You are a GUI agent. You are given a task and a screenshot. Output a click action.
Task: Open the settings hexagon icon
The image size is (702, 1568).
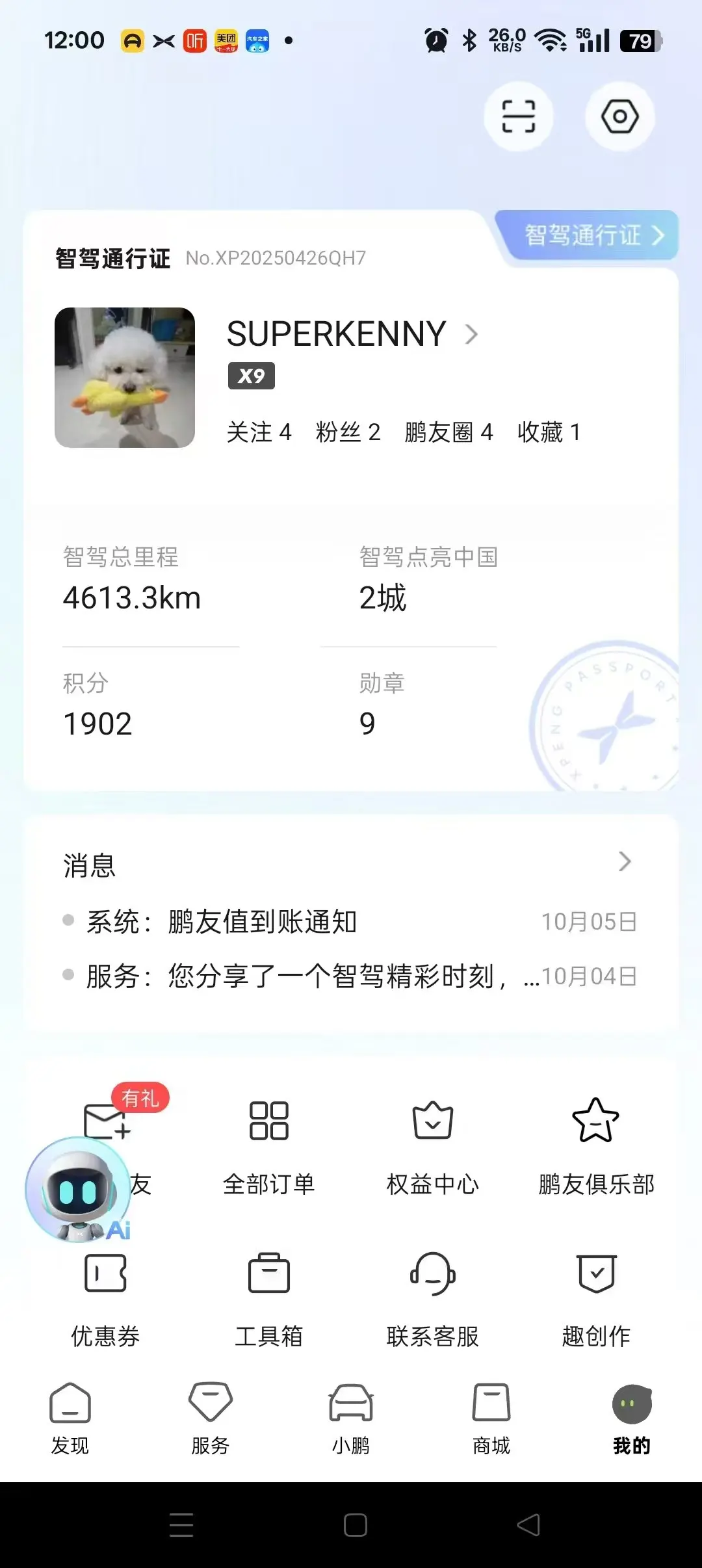(x=619, y=116)
